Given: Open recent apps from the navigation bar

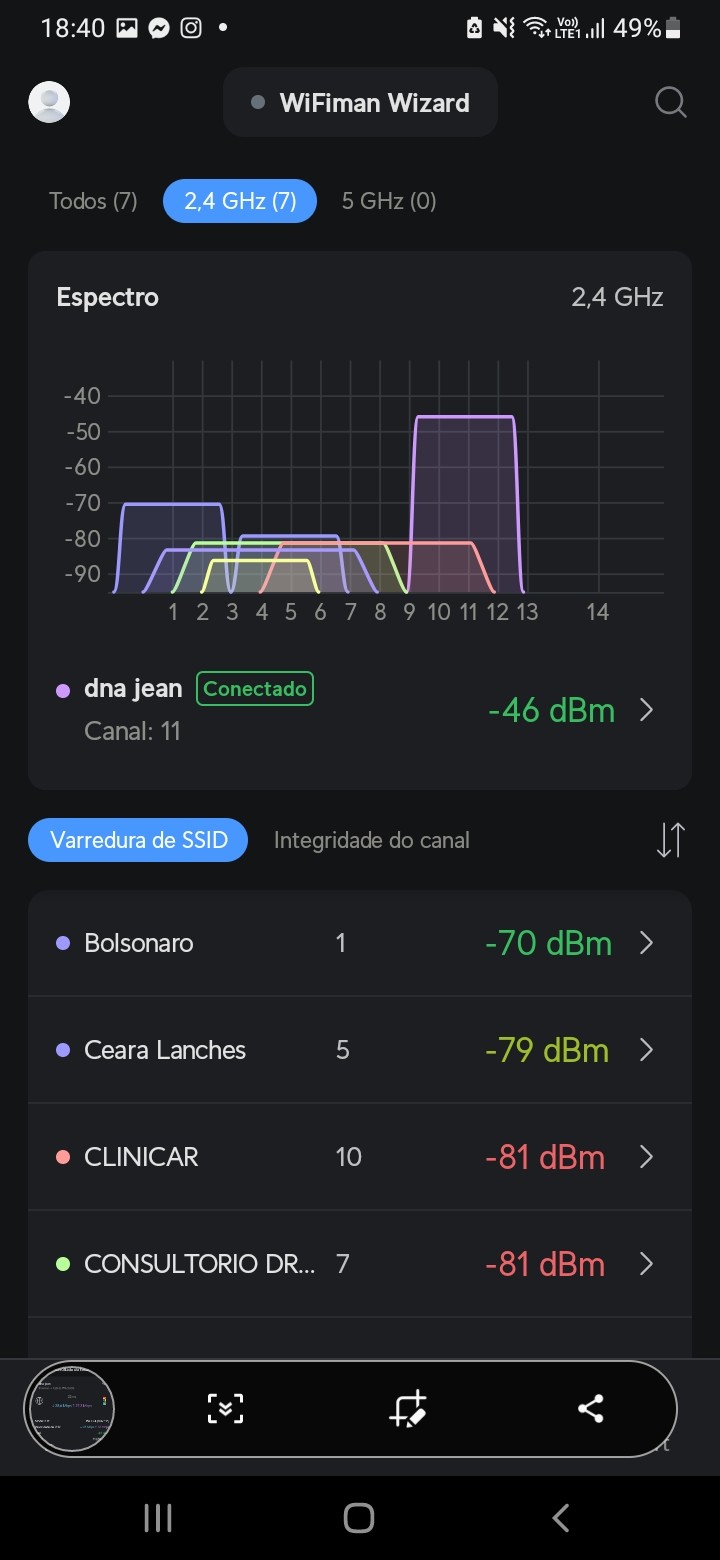Looking at the screenshot, I should pyautogui.click(x=158, y=1517).
